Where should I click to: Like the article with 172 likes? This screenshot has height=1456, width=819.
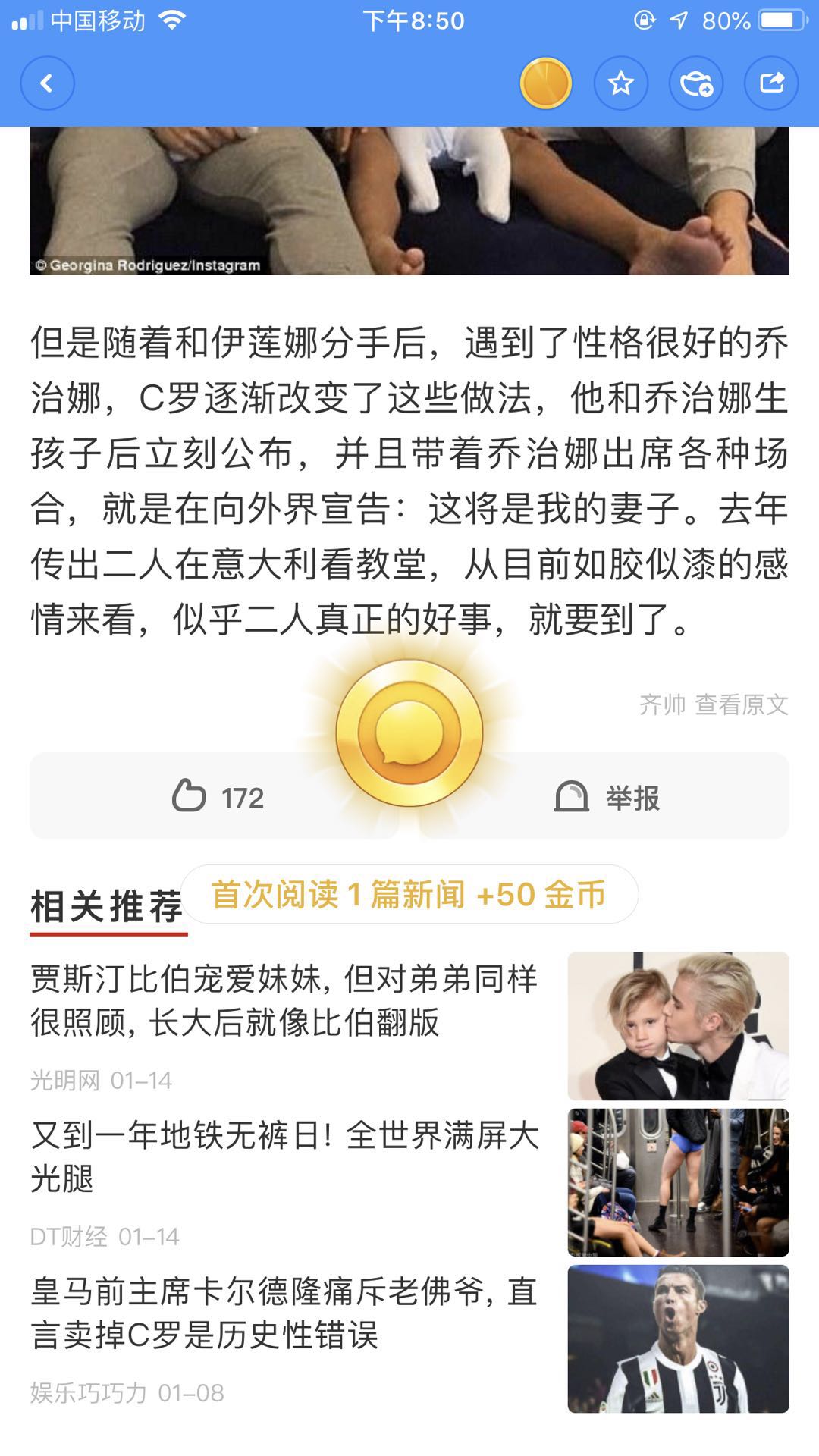tap(216, 797)
